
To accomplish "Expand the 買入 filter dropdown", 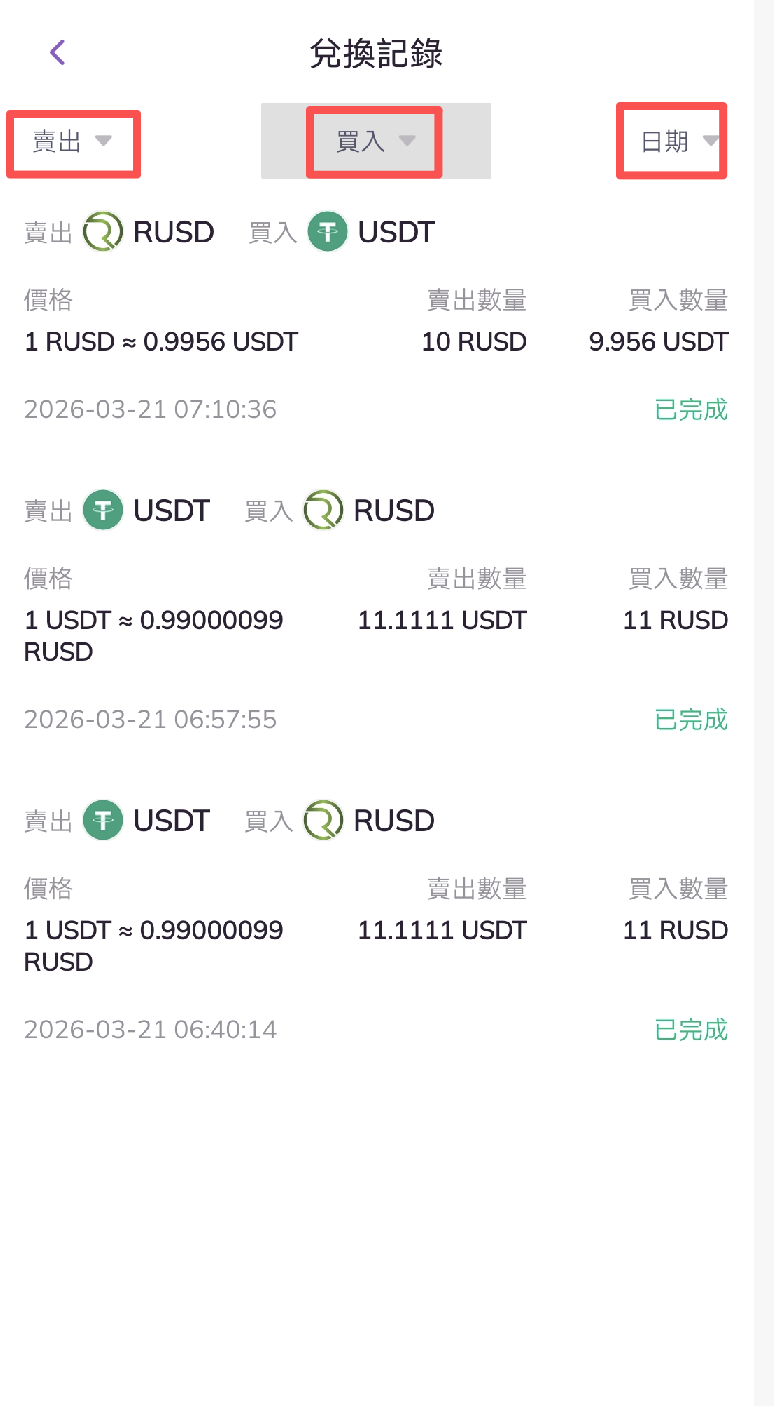I will 375,142.
